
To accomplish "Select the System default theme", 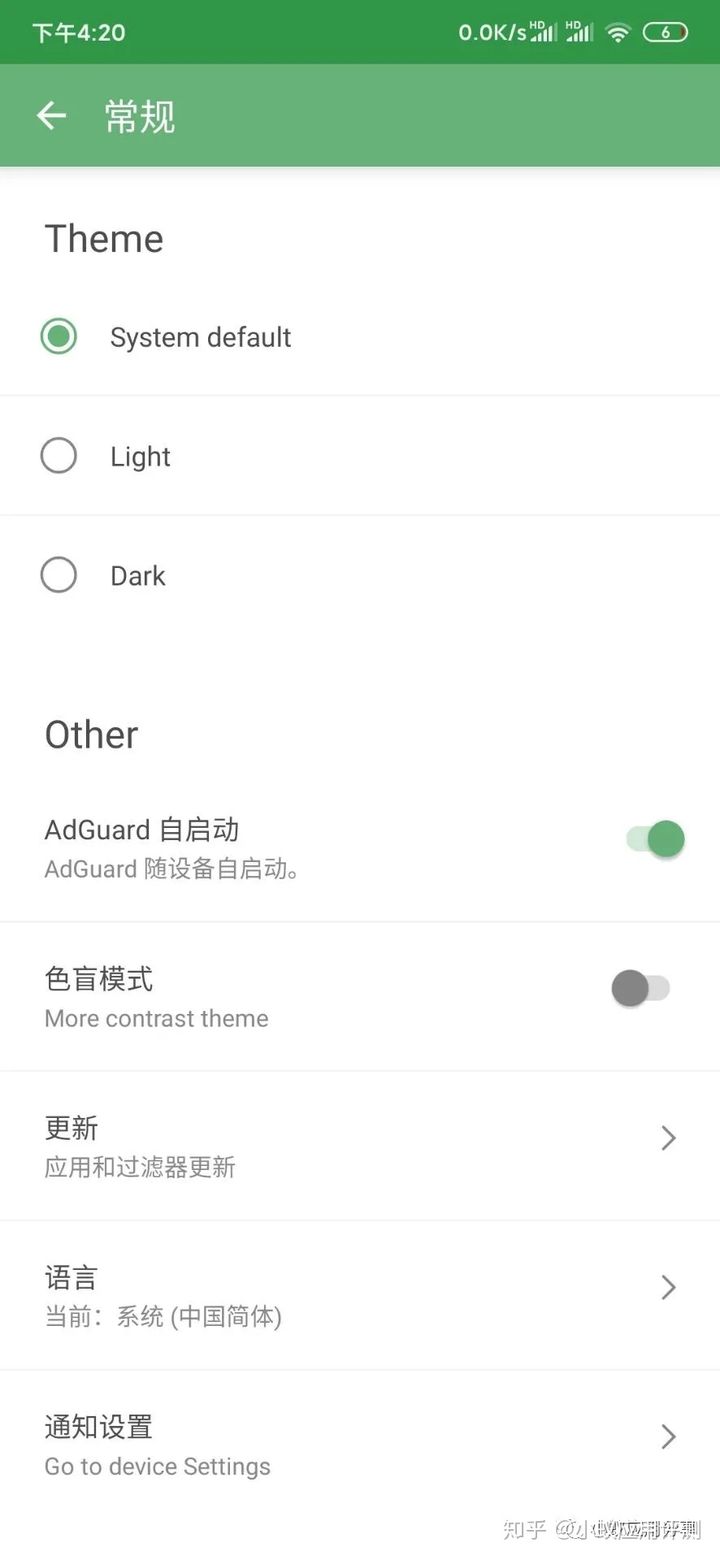I will (59, 337).
